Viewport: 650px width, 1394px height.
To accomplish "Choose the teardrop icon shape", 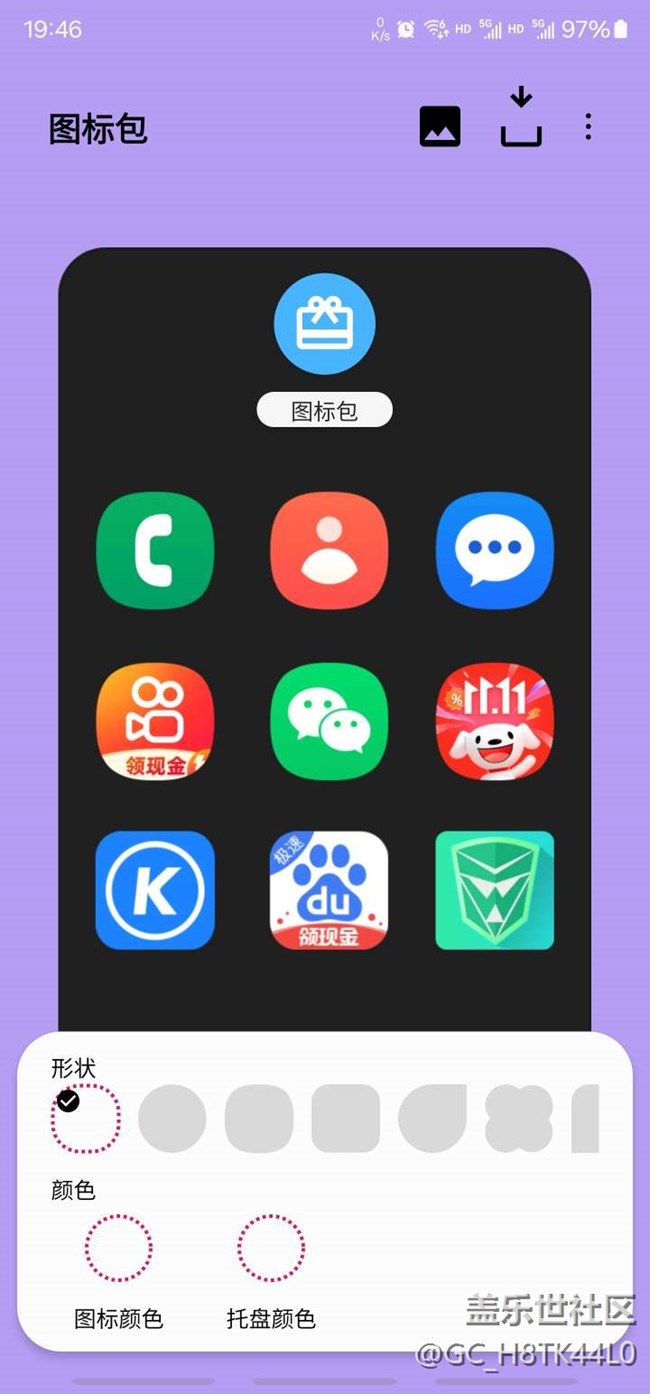I will [433, 1119].
